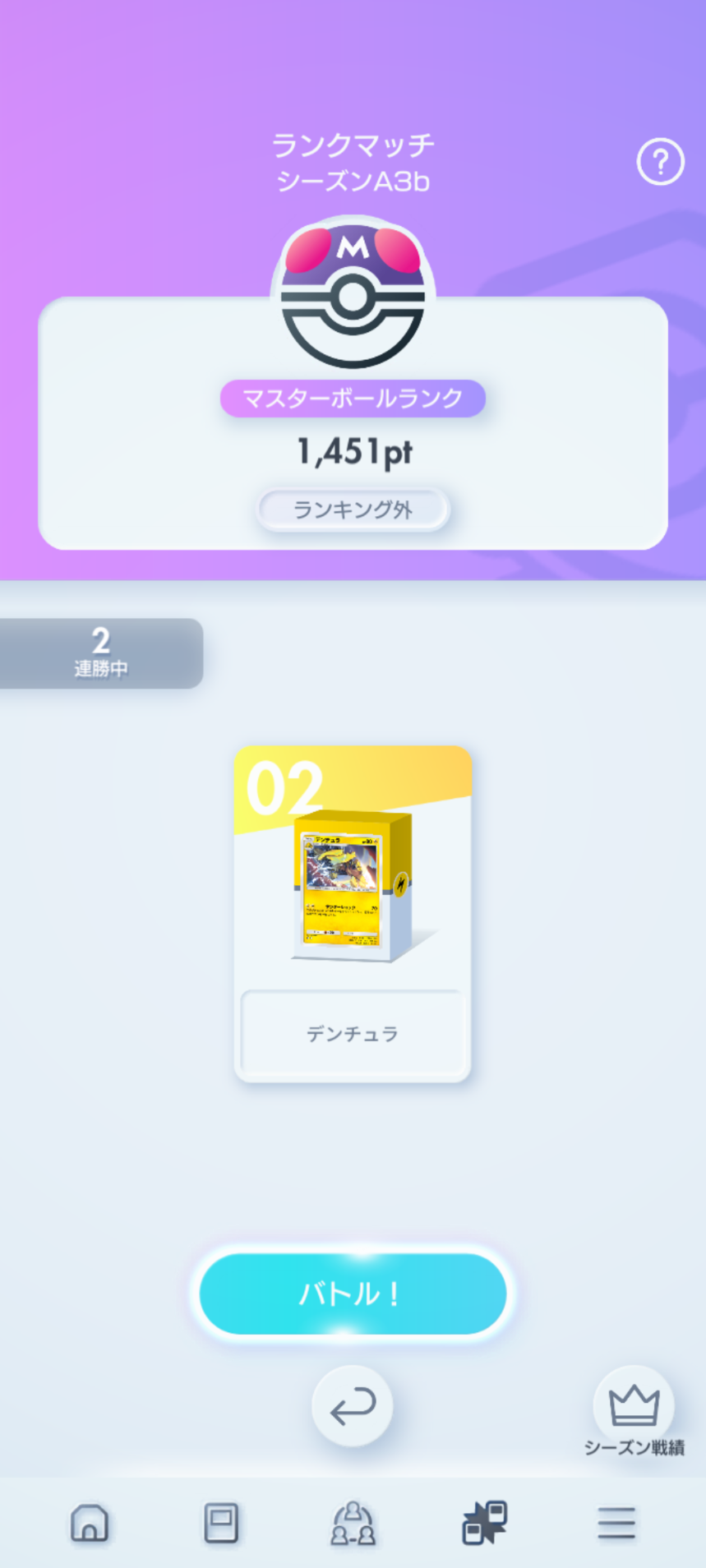Open the battle tab
This screenshot has width=706, height=1568.
point(485,1523)
